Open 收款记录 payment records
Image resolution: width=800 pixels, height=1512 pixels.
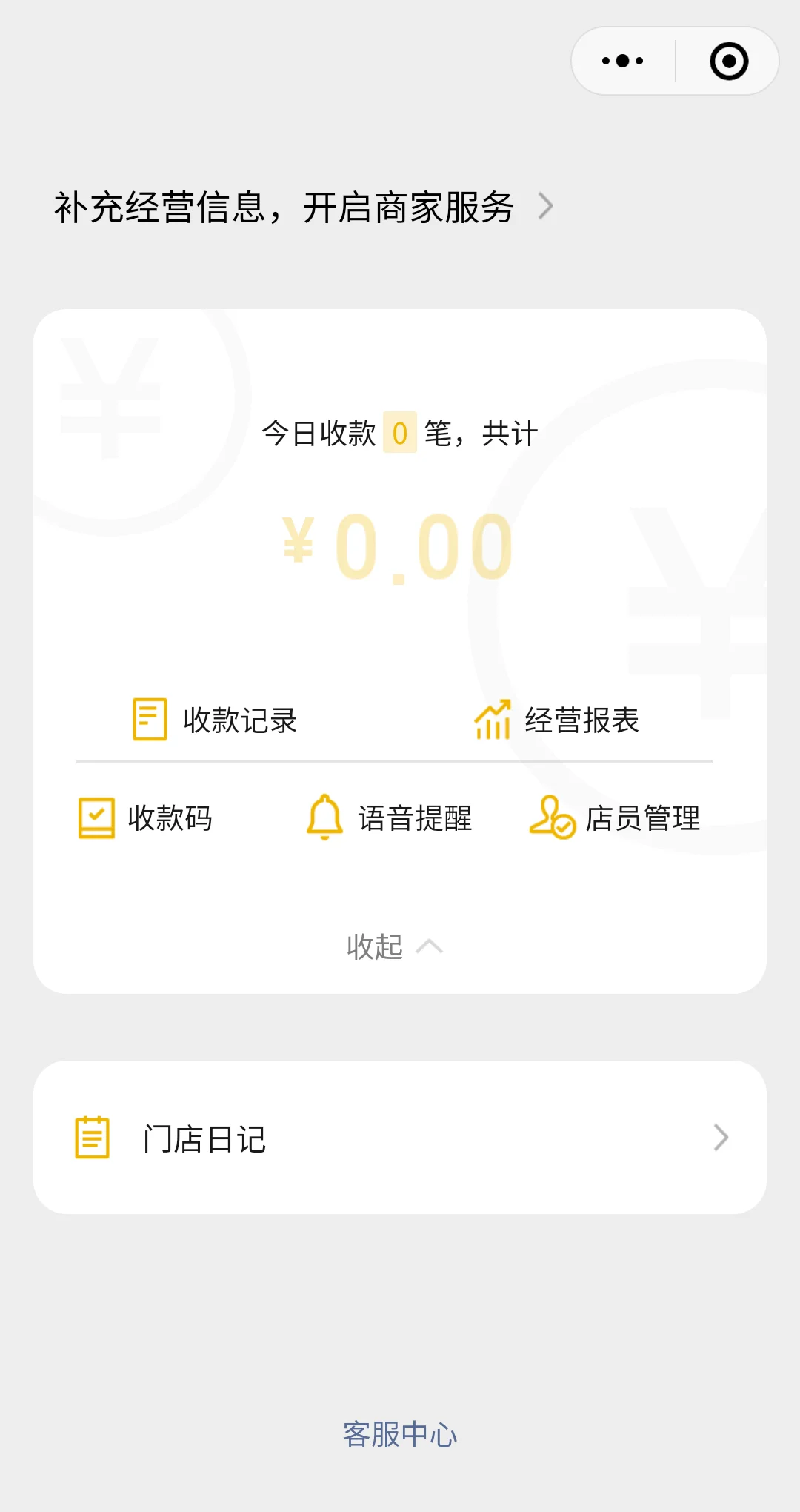pos(215,720)
